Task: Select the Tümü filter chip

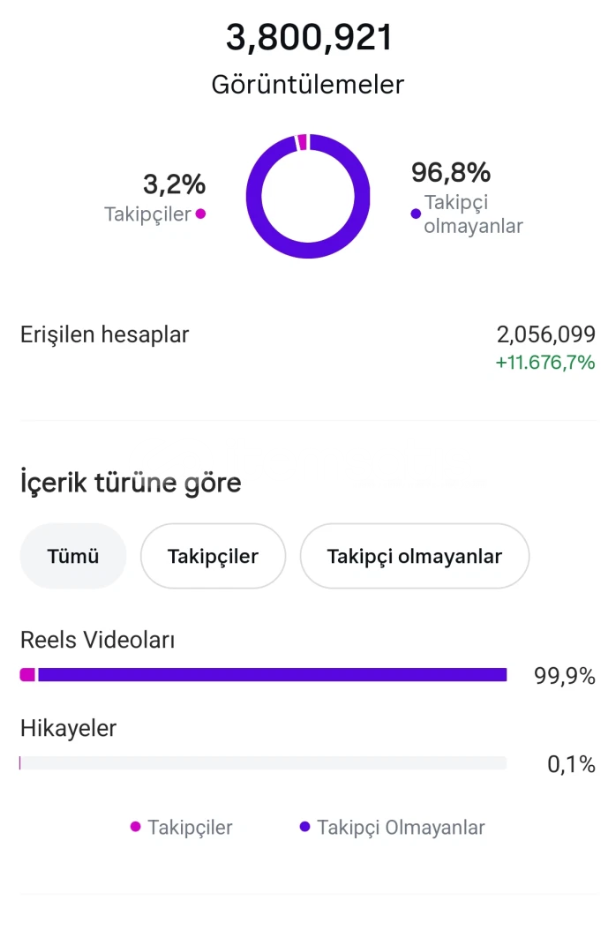Action: (x=73, y=556)
